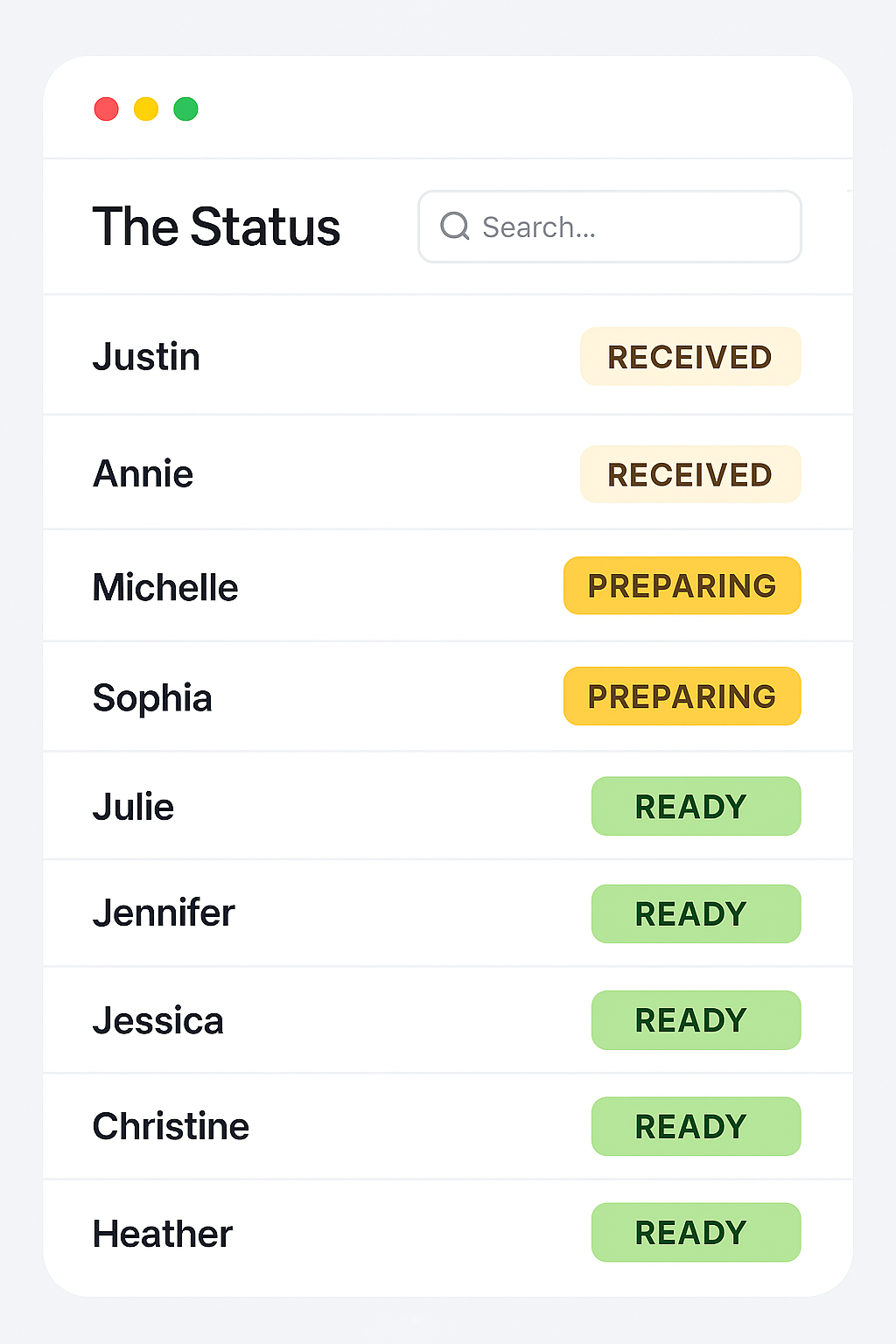
Task: Click the name Michelle
Action: coord(165,586)
